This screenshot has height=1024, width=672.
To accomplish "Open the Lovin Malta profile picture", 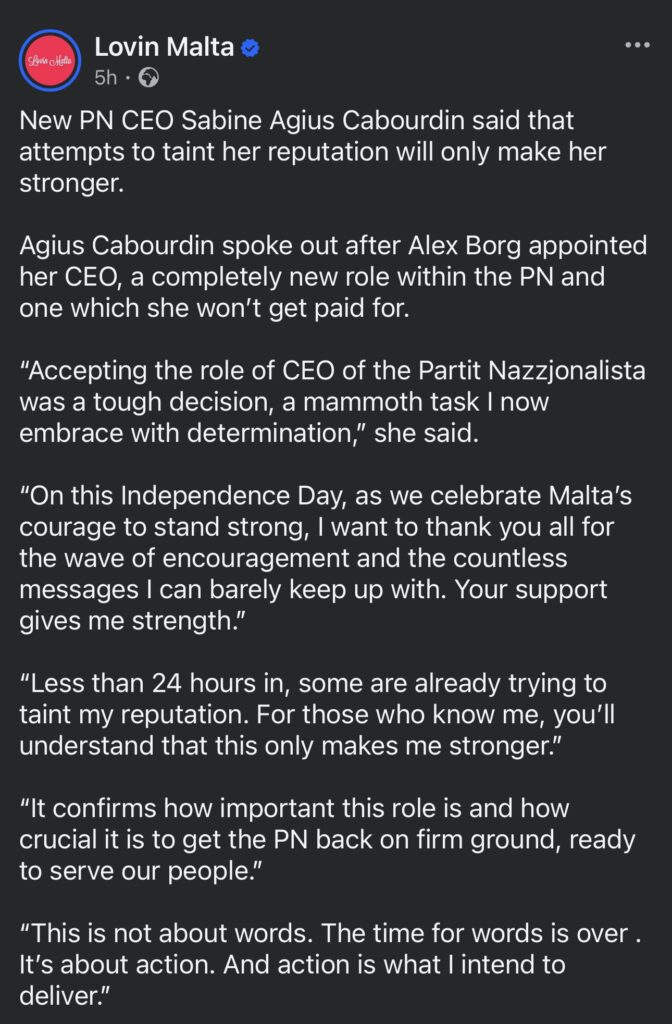I will click(x=50, y=60).
